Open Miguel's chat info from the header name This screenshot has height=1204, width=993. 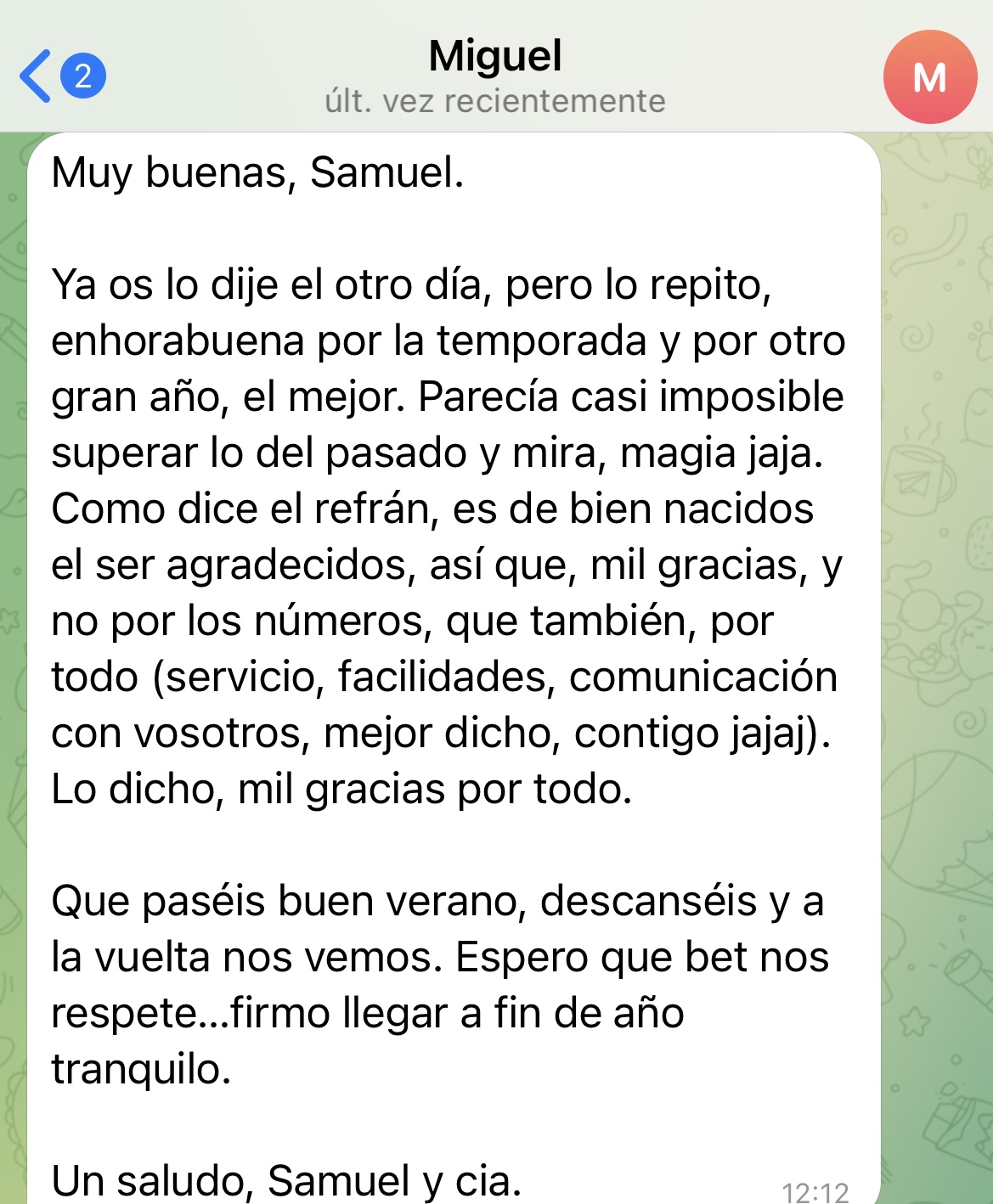coord(495,58)
